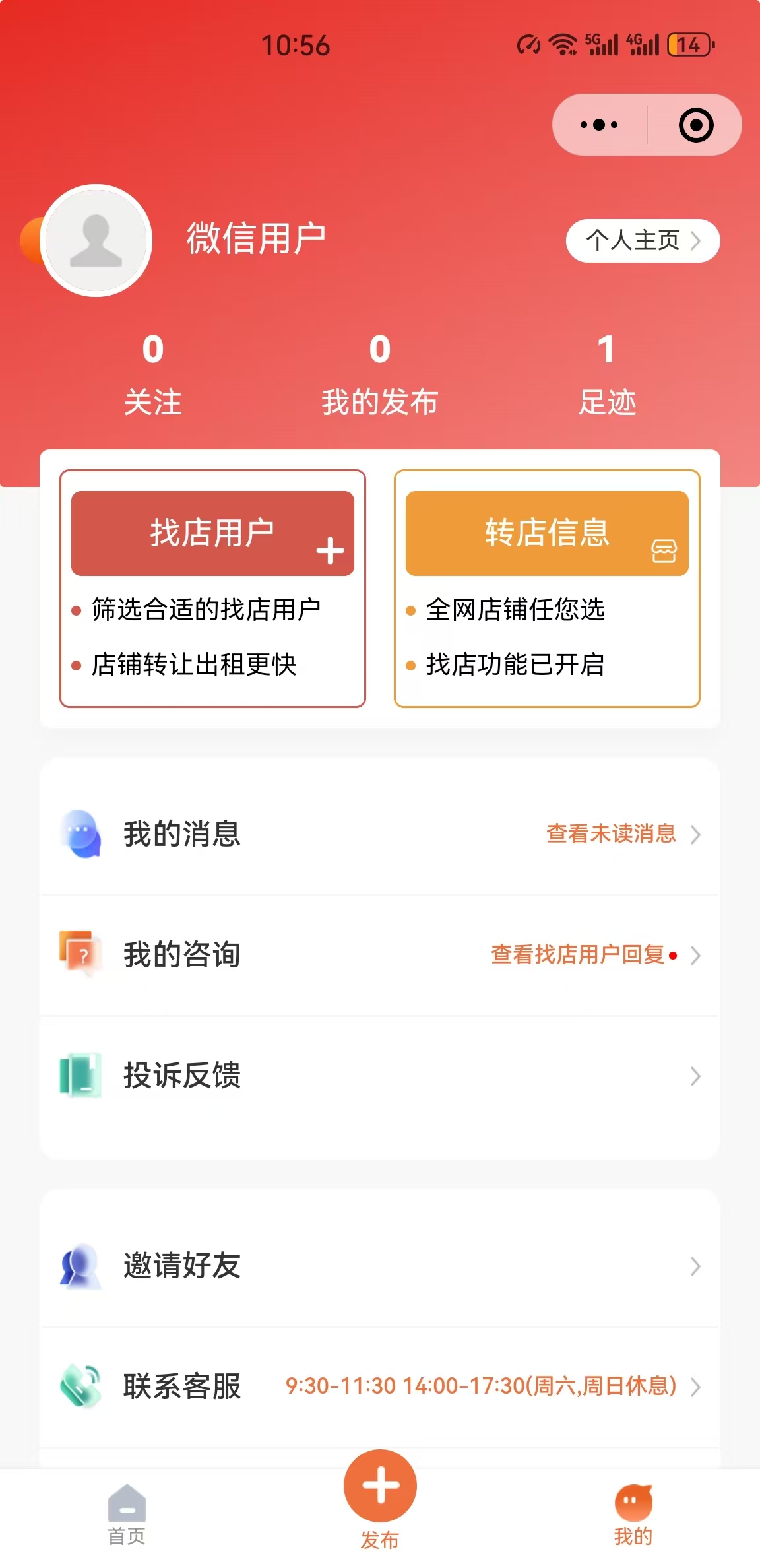Check 足迹 browsing history

pyautogui.click(x=607, y=375)
